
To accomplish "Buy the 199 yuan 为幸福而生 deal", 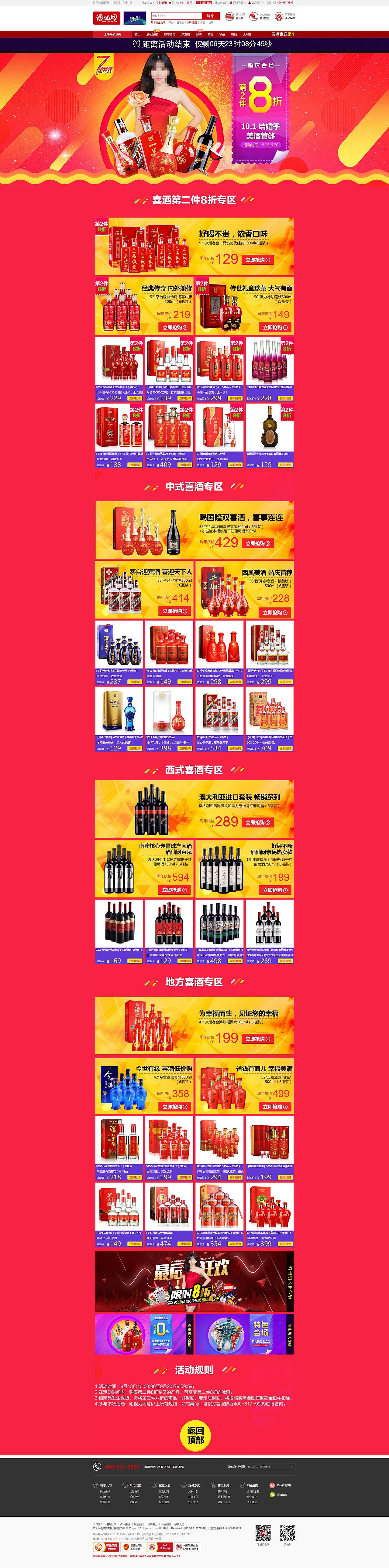I will 258,1039.
